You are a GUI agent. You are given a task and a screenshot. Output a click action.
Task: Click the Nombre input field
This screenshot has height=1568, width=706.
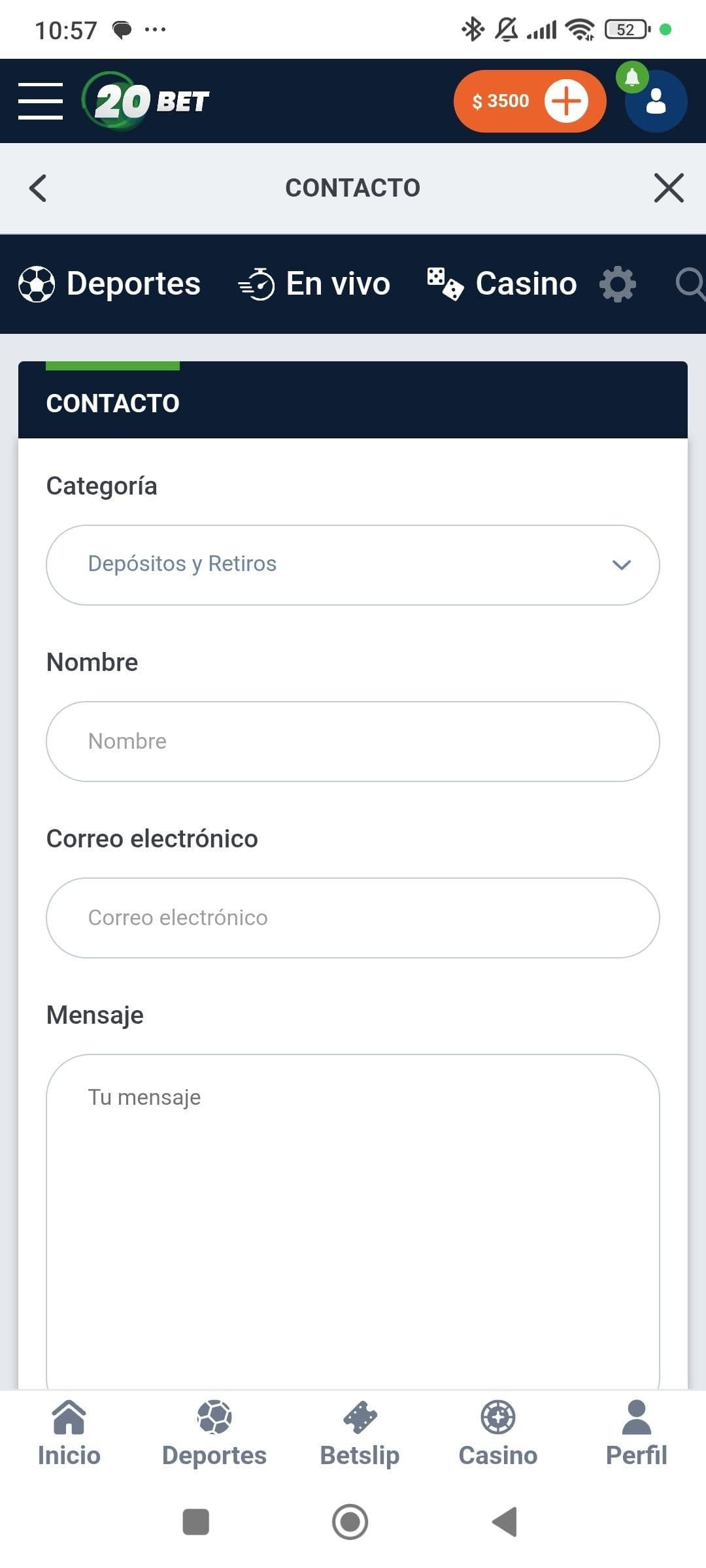pyautogui.click(x=352, y=741)
